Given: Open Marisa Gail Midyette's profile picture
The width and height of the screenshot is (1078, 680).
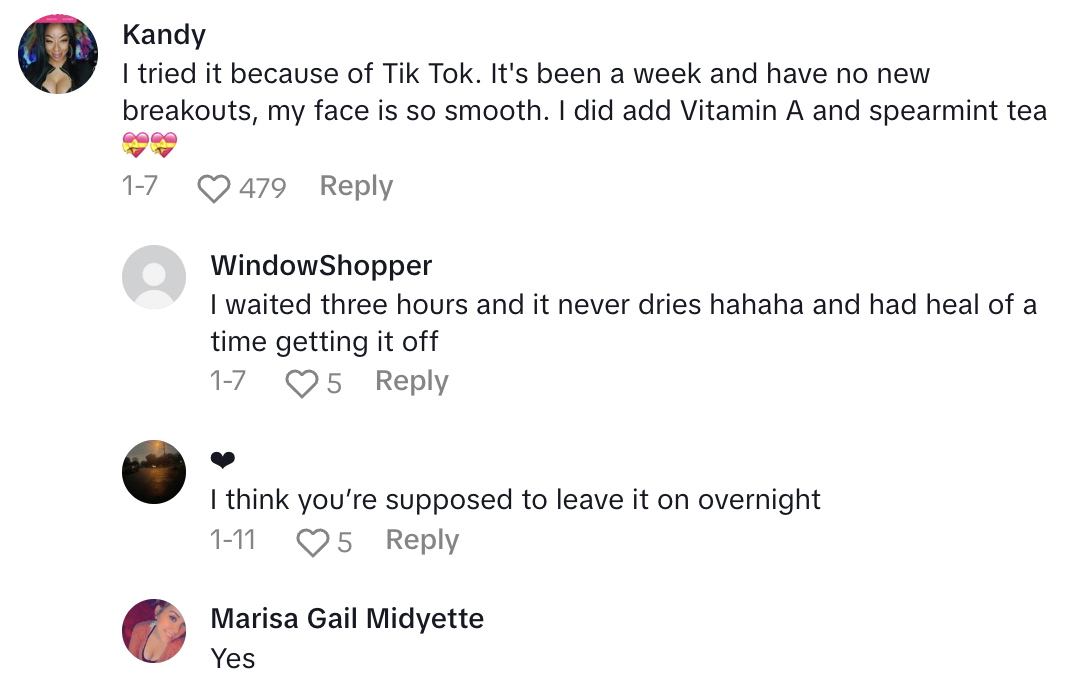Looking at the screenshot, I should click(x=154, y=631).
